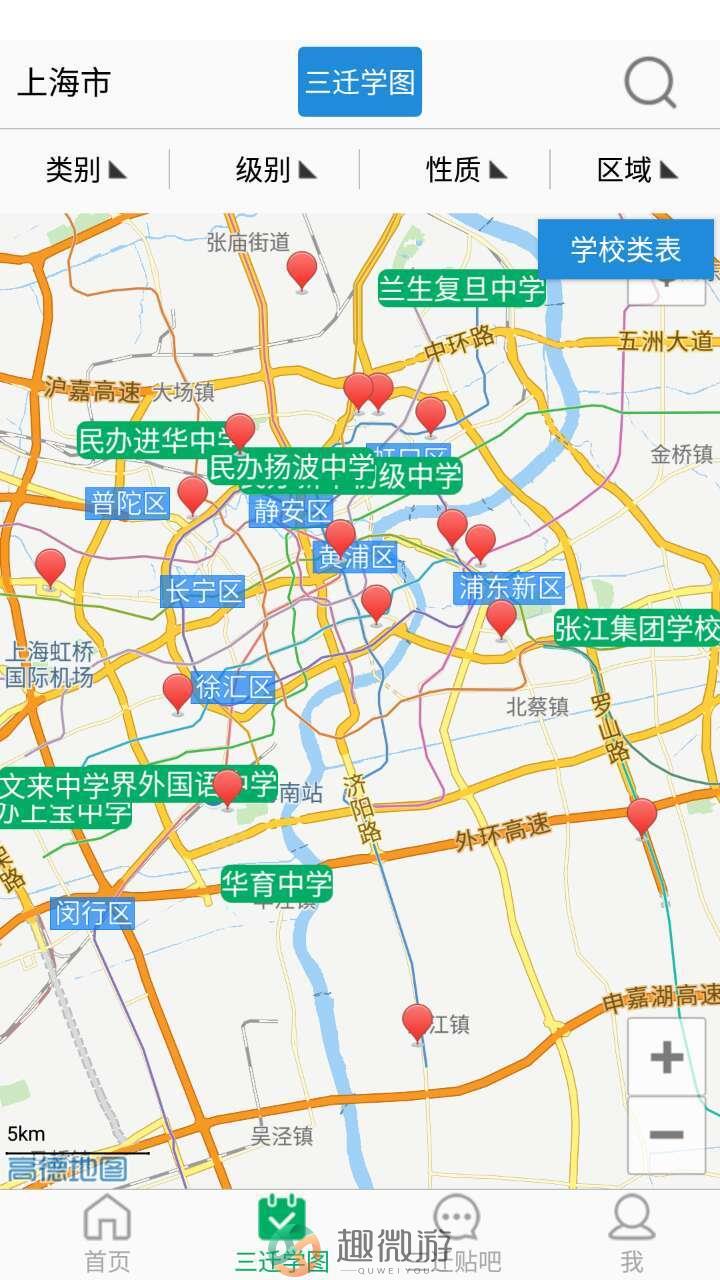Image resolution: width=720 pixels, height=1280 pixels.
Task: Expand the 区域 filter dropdown
Action: click(x=637, y=170)
